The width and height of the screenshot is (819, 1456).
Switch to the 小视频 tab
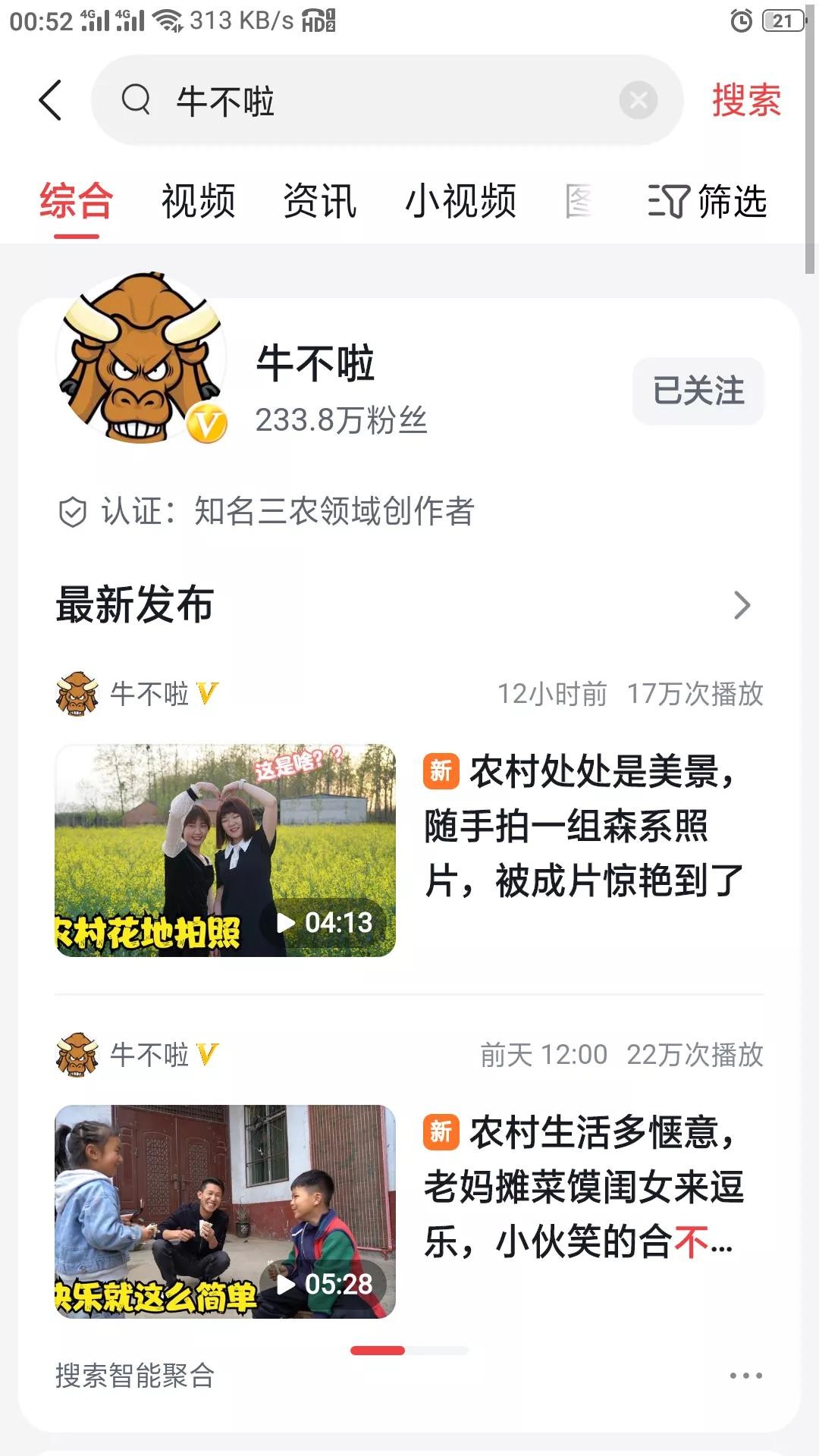(460, 202)
